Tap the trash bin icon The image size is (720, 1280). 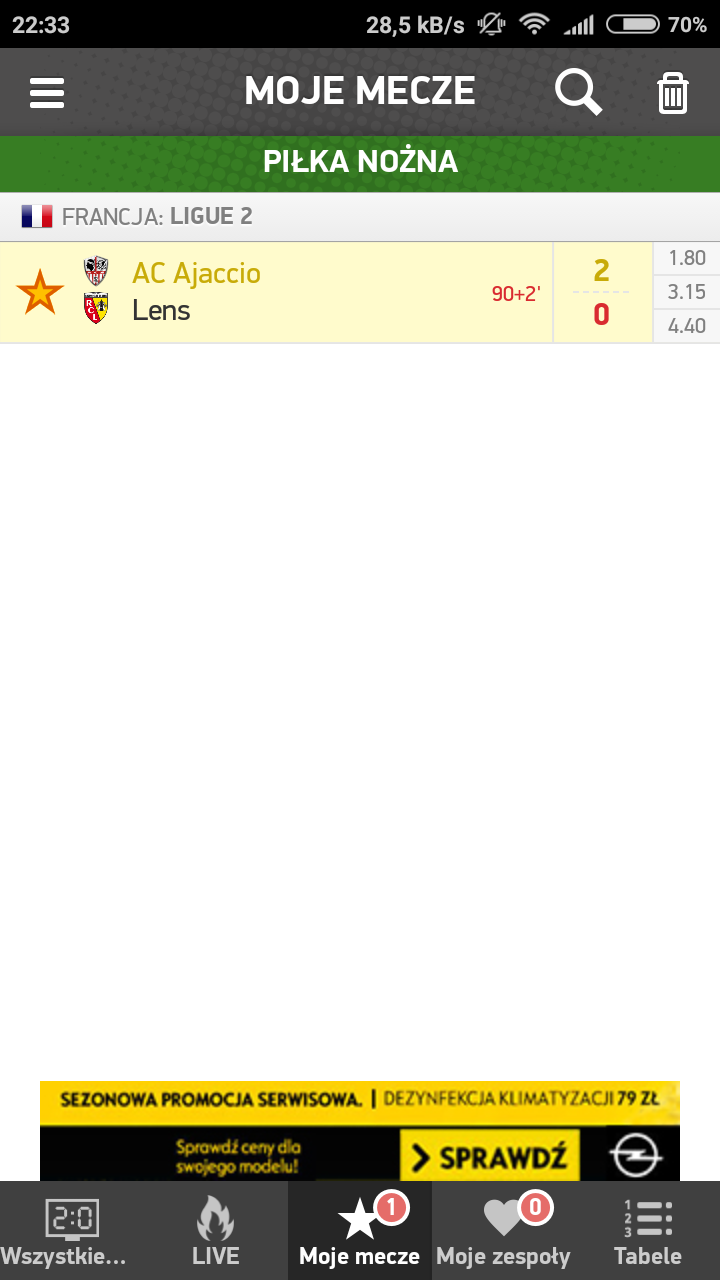click(673, 93)
